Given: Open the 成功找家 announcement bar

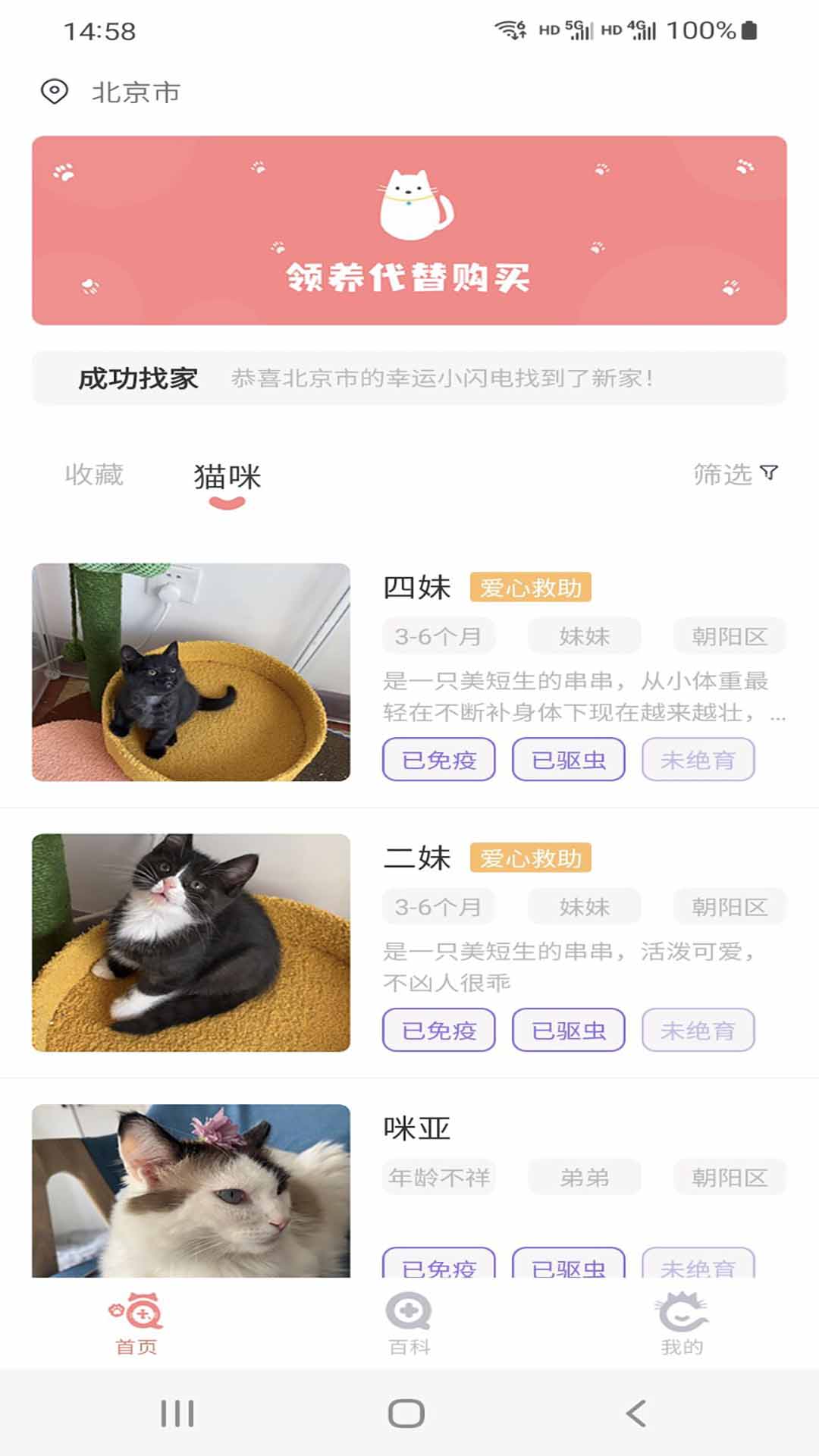Looking at the screenshot, I should pyautogui.click(x=409, y=378).
